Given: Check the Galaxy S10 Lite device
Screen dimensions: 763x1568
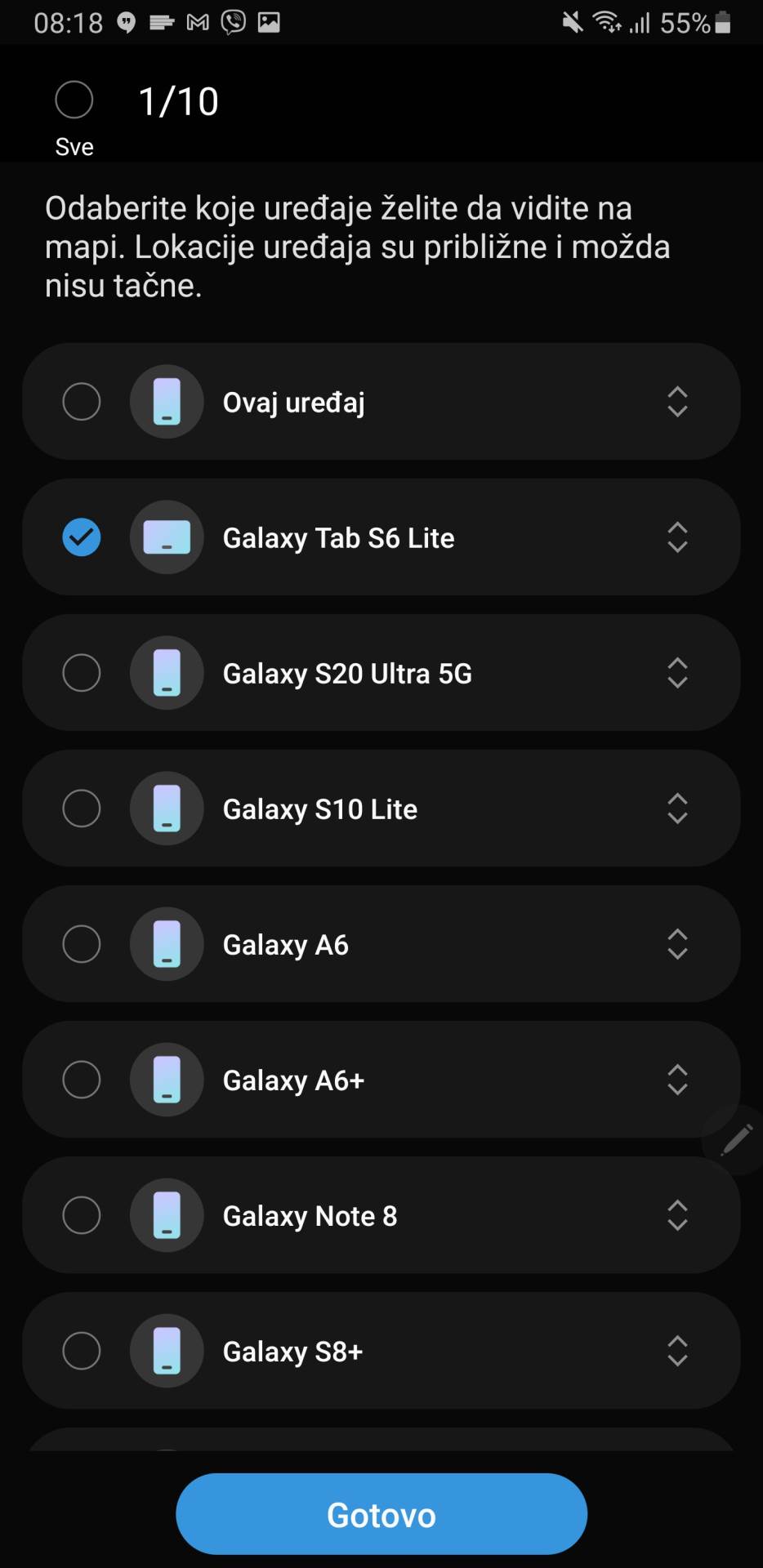Looking at the screenshot, I should 82,808.
